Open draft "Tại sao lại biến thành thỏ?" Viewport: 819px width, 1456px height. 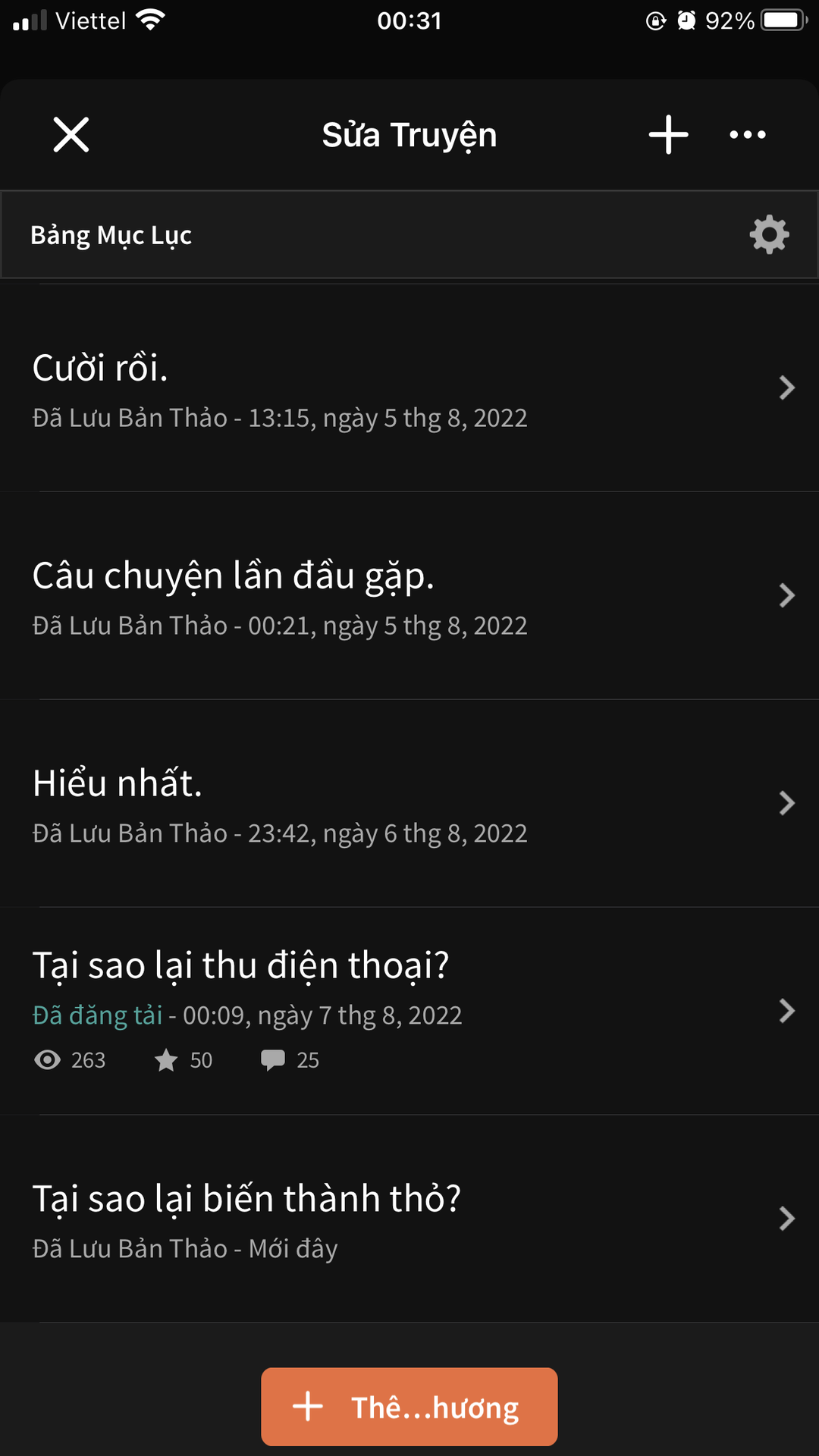(409, 1219)
